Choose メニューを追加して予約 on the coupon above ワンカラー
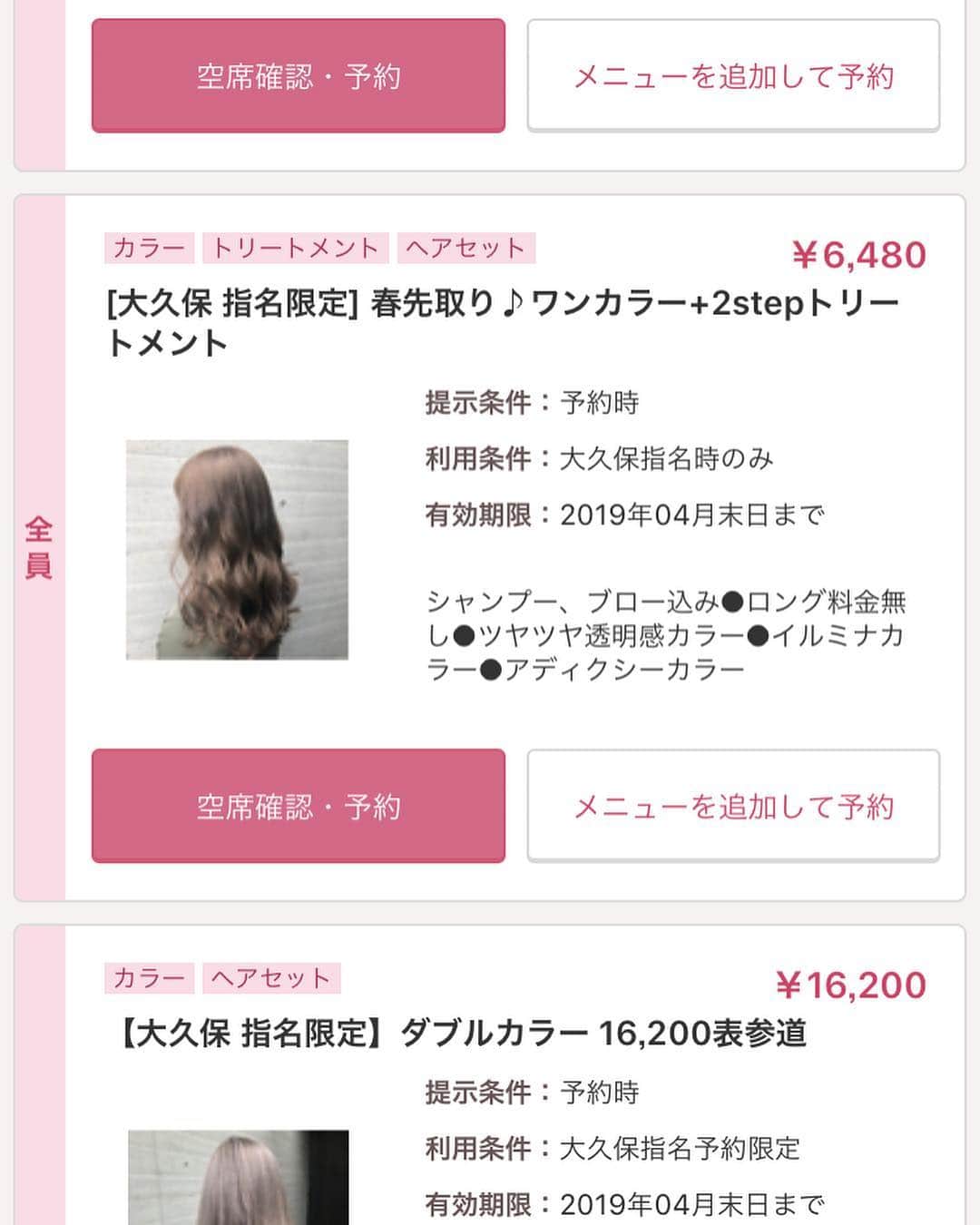This screenshot has width=980, height=1225. tap(733, 76)
